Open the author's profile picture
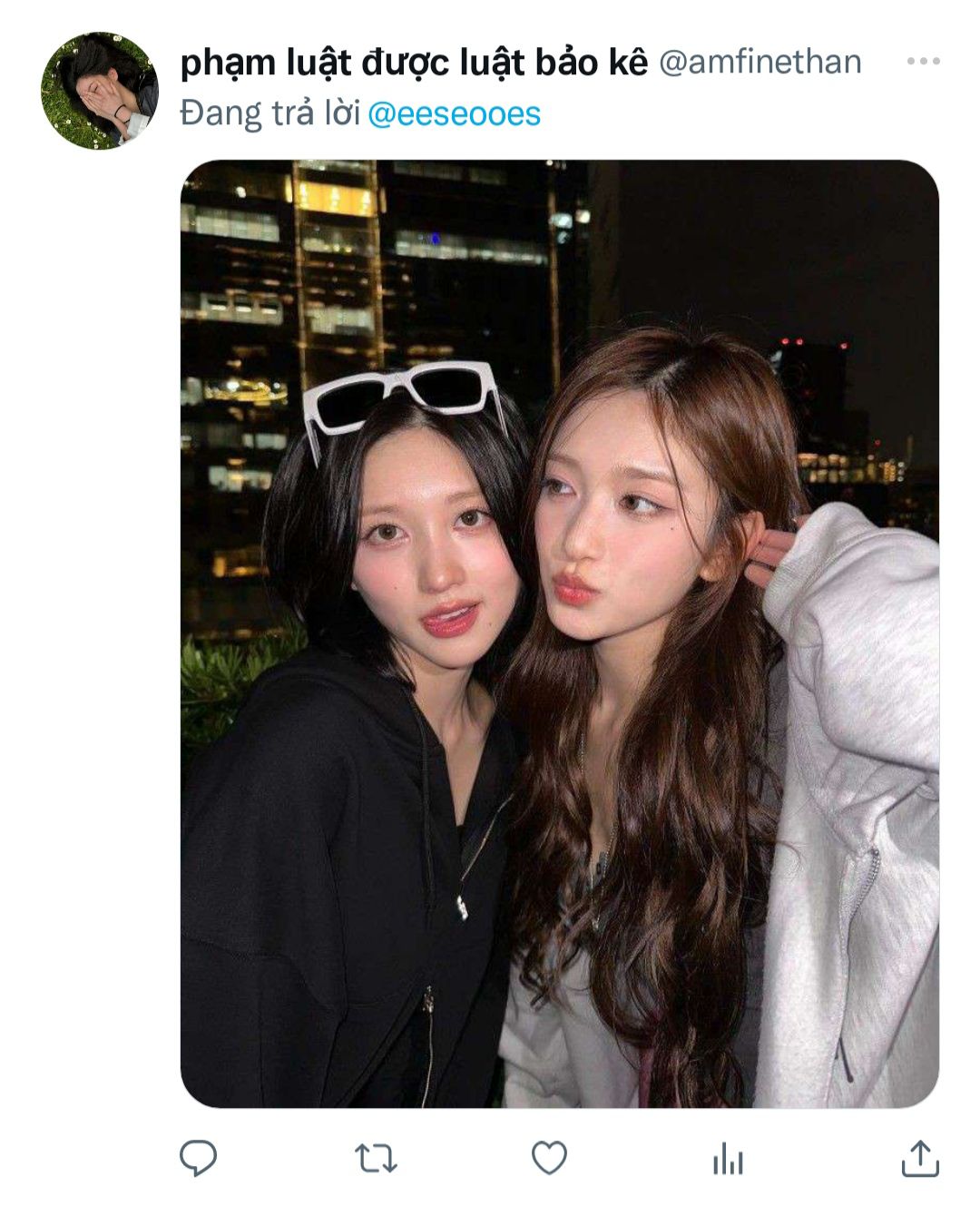 99,91
